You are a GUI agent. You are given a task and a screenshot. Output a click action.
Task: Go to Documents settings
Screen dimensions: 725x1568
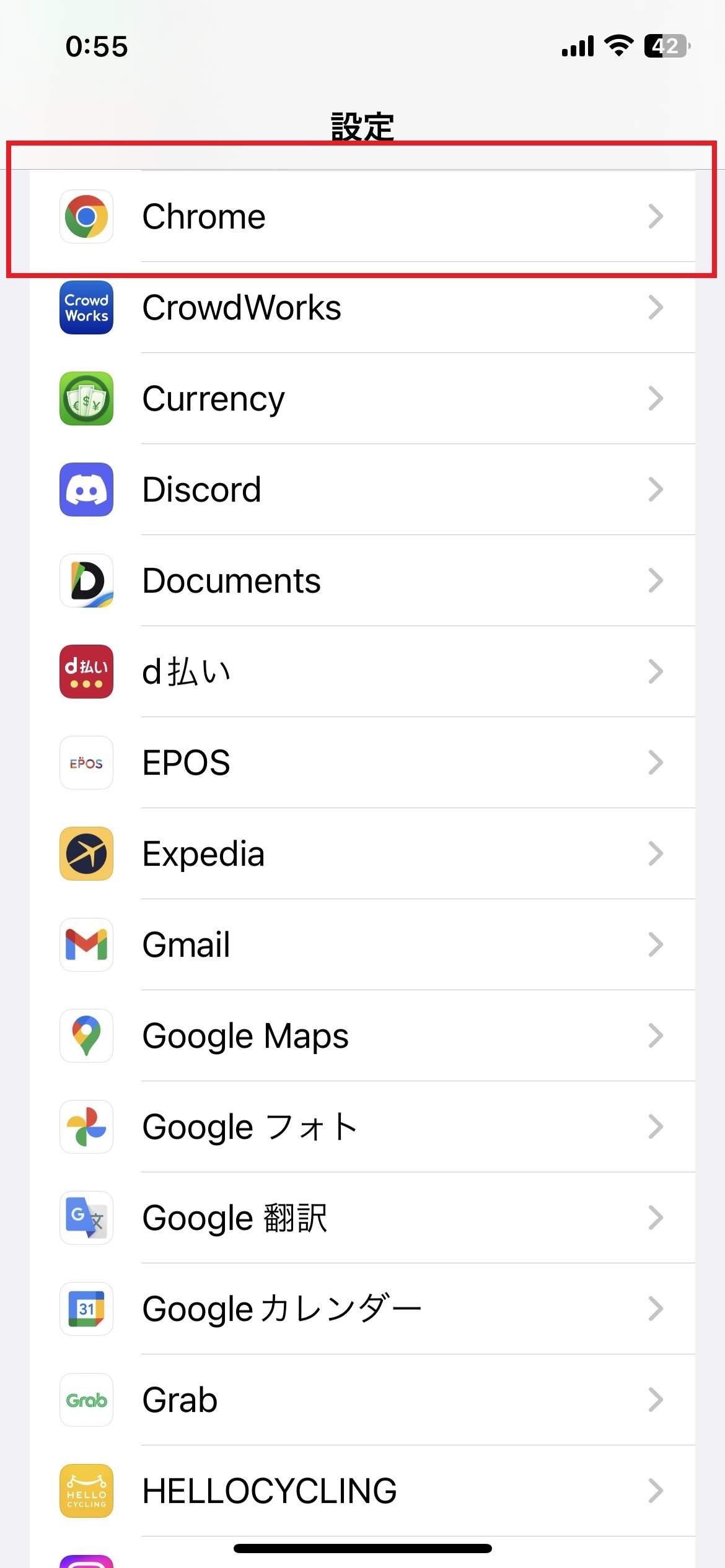click(x=362, y=581)
